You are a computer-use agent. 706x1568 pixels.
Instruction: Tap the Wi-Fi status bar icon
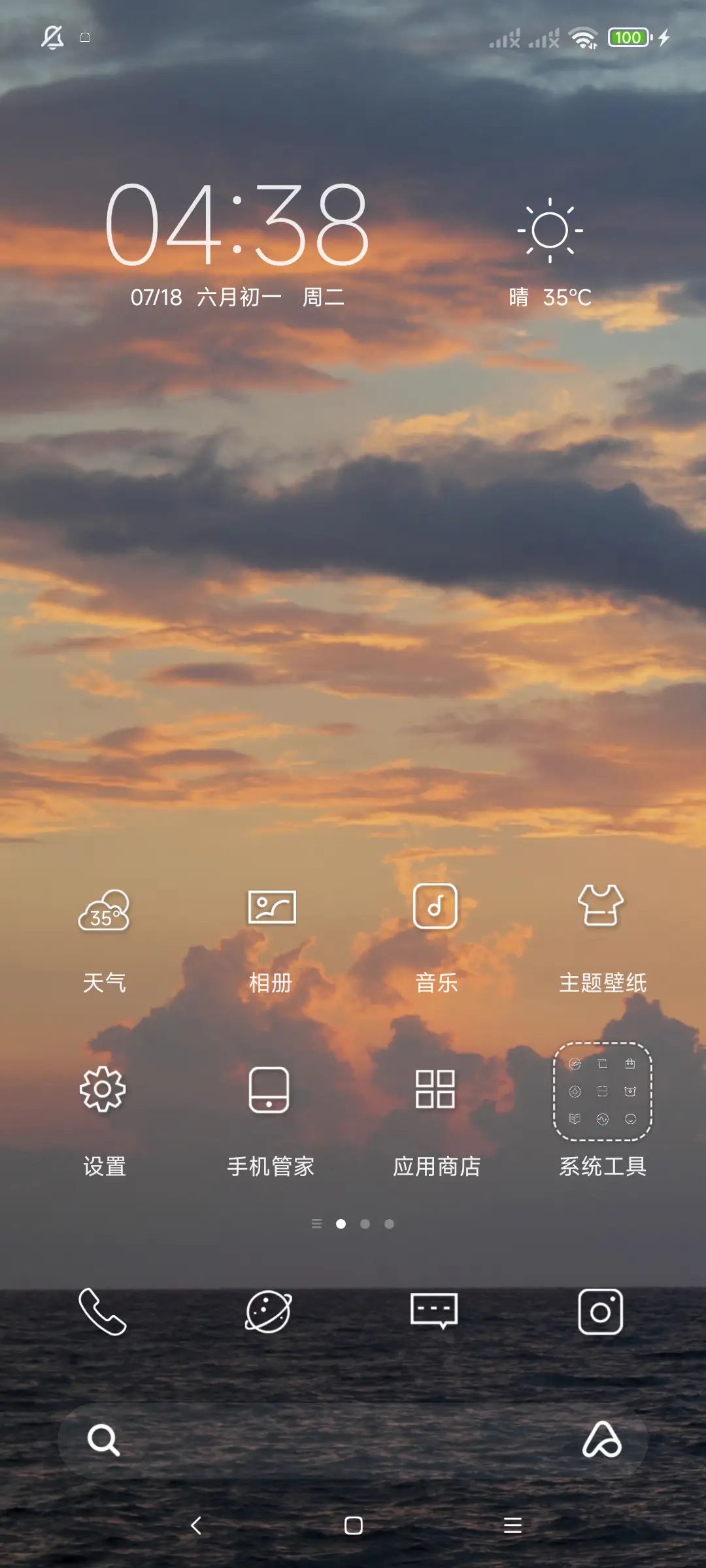tap(584, 39)
